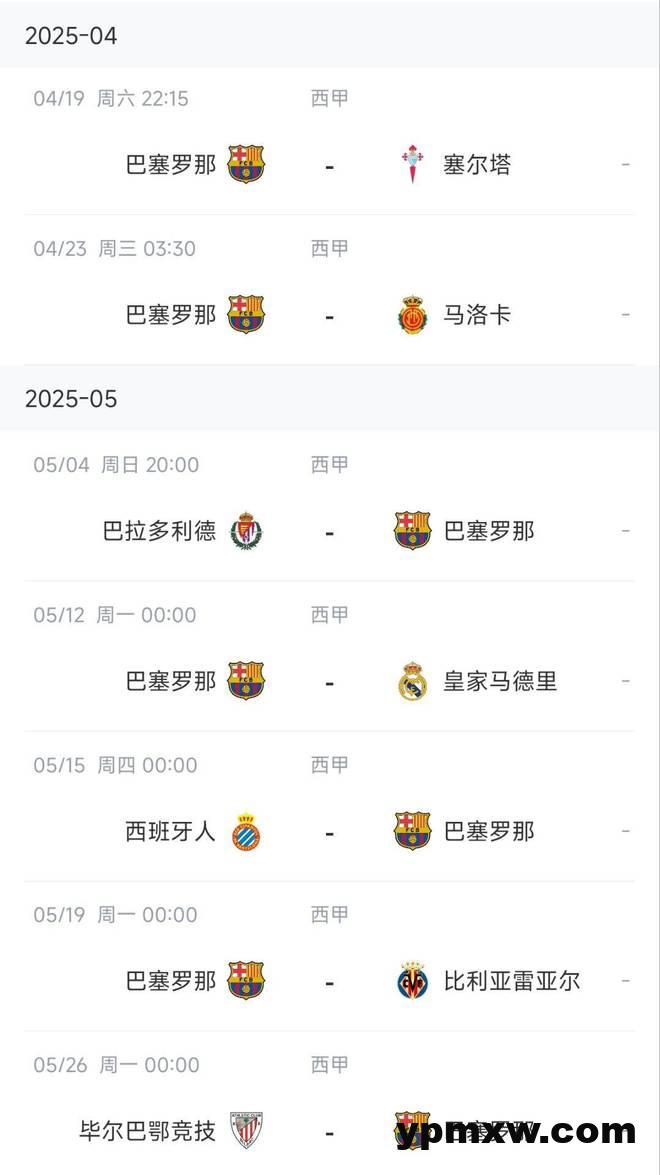The image size is (660, 1175).
Task: Open the 巴塞罗那 vs 塞尔塔 match
Action: 330,142
